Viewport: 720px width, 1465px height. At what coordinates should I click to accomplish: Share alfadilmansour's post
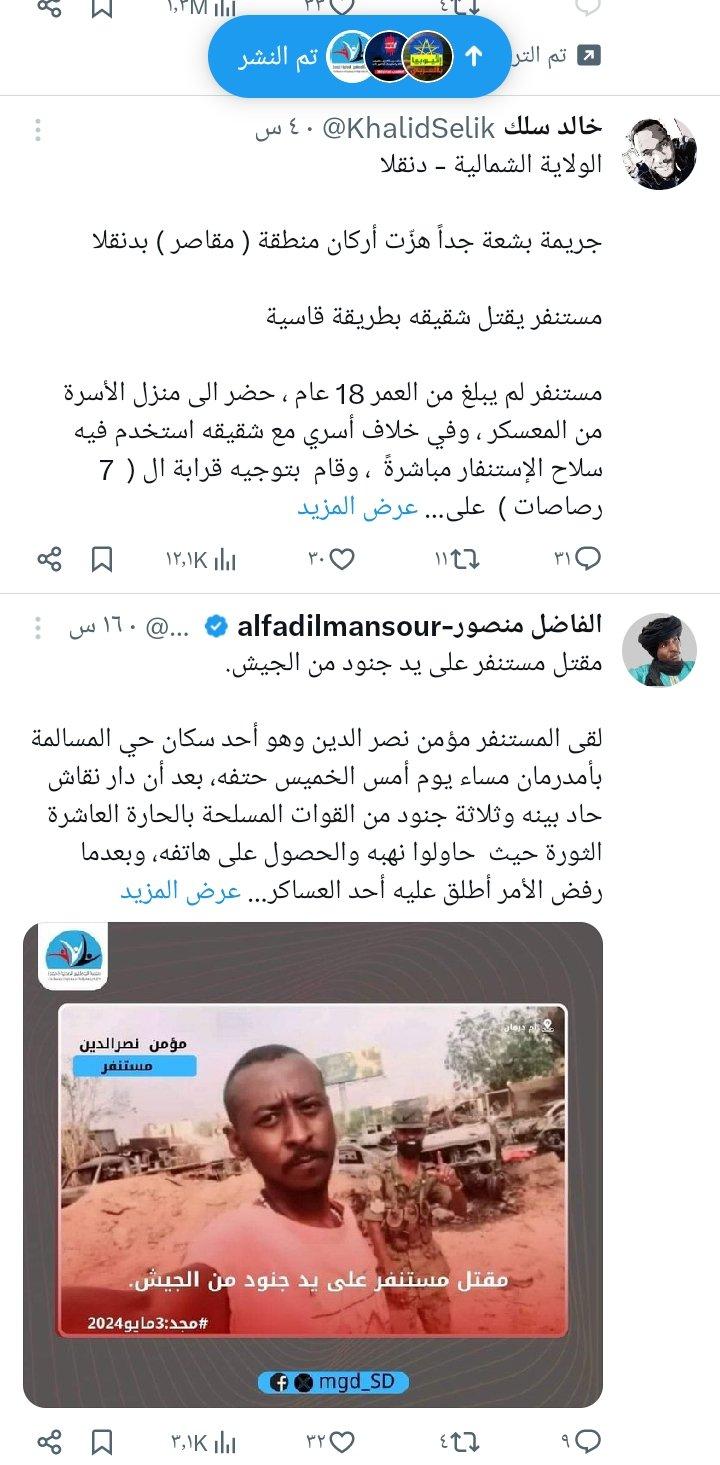pos(49,1441)
